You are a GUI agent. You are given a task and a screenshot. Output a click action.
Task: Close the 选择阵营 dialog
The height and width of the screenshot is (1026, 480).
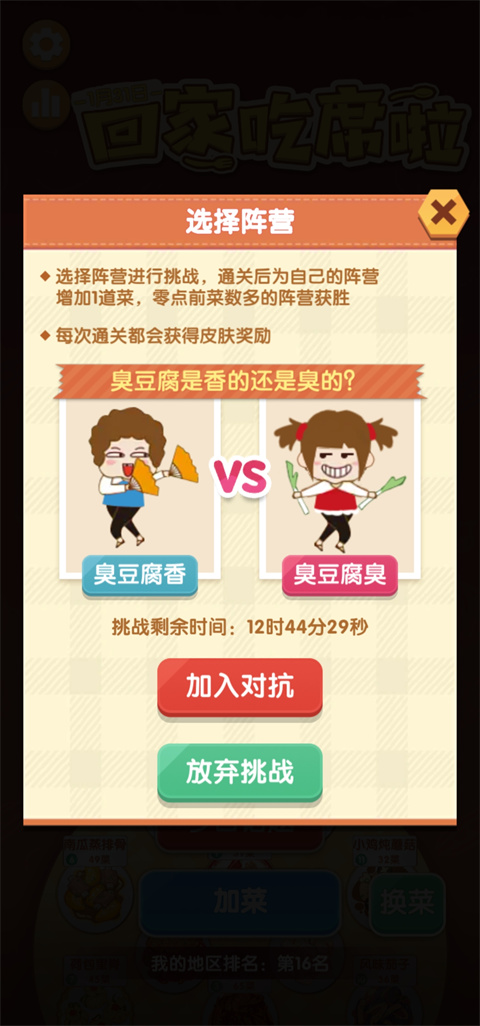443,212
